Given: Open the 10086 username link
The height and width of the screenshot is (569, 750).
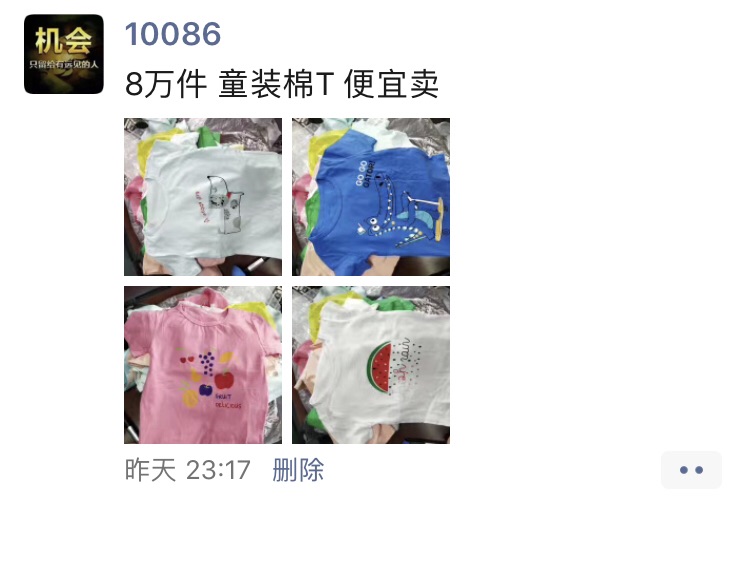Looking at the screenshot, I should click(172, 34).
